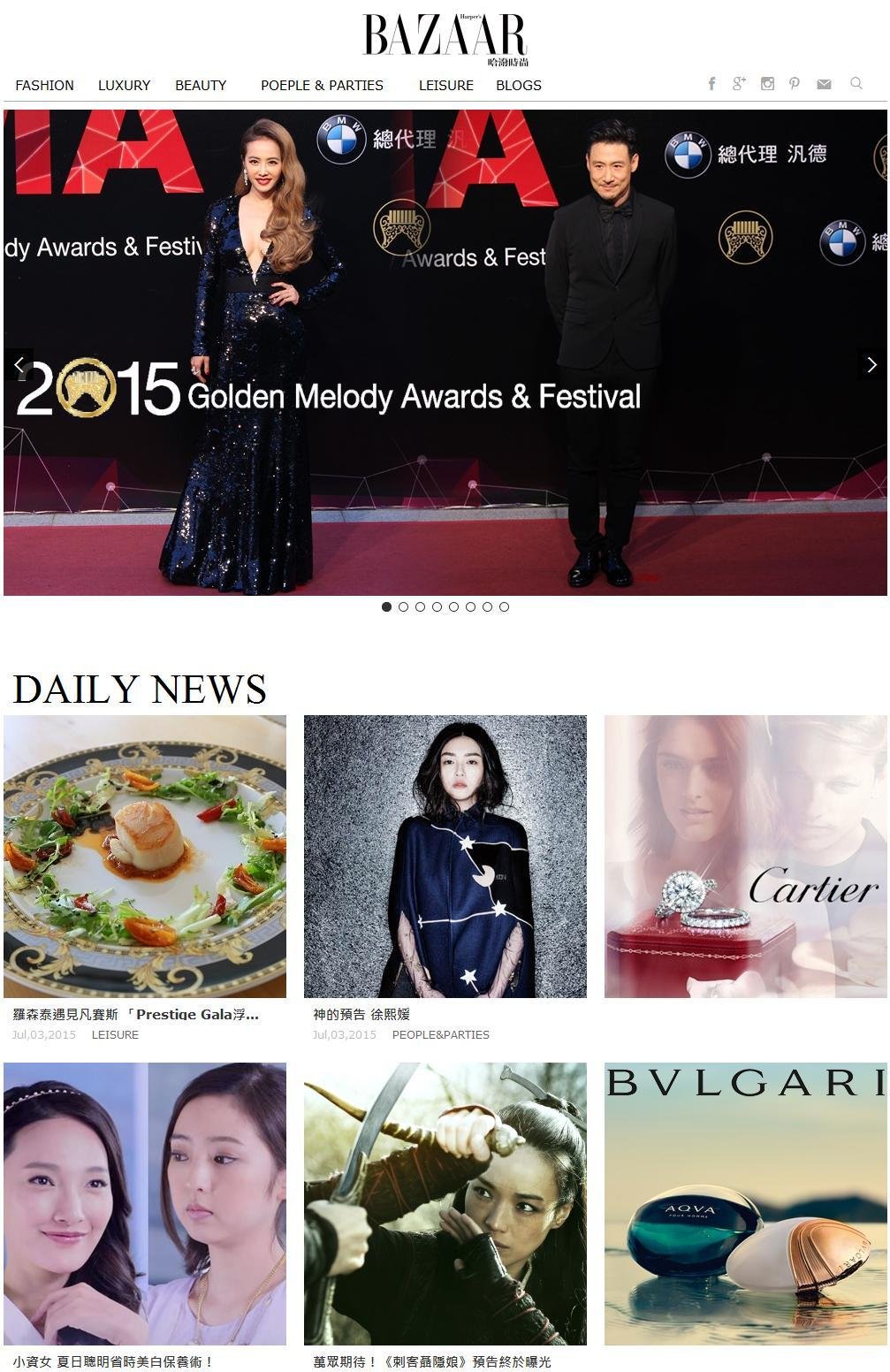Open the FASHION section

pyautogui.click(x=44, y=86)
